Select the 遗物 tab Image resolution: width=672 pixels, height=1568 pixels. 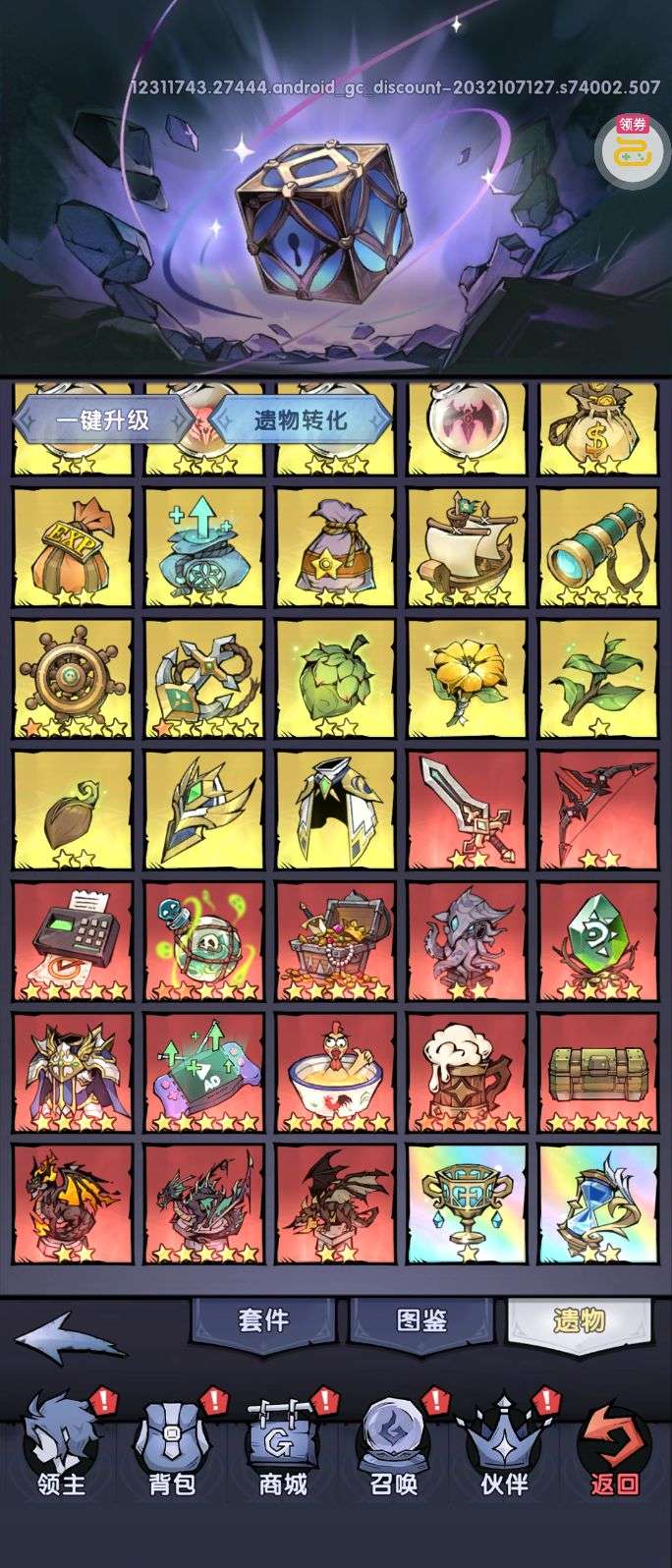click(x=579, y=1321)
